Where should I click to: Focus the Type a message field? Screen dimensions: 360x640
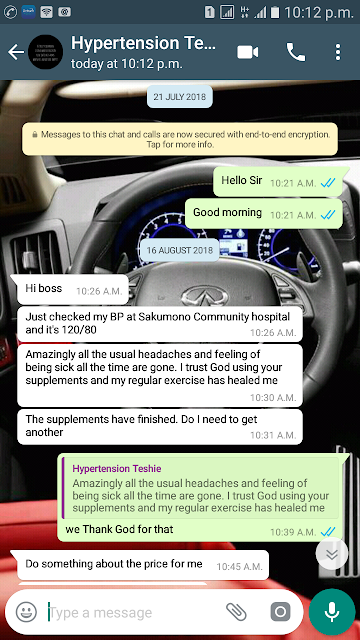coord(135,612)
